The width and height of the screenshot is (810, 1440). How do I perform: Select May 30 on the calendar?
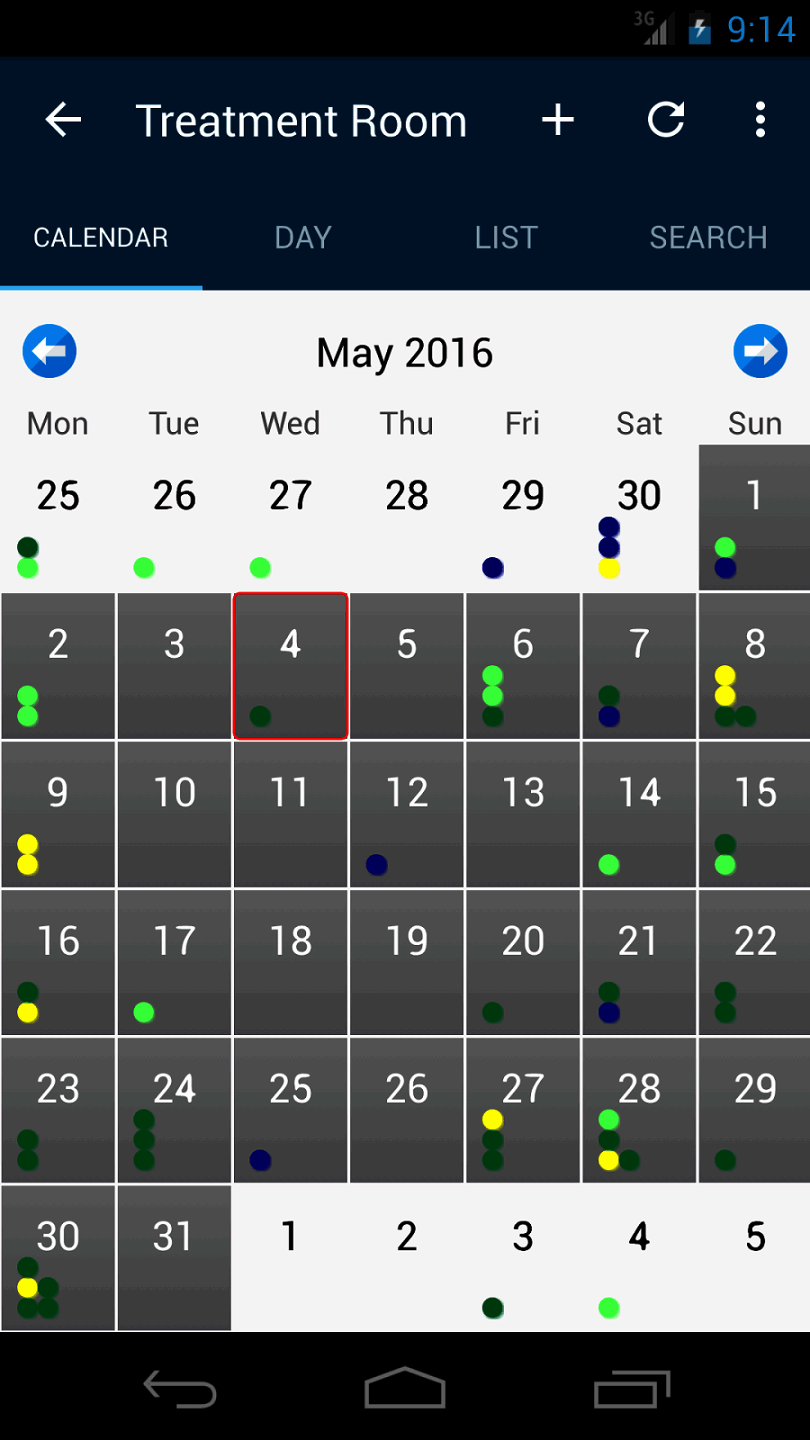pyautogui.click(x=58, y=1258)
